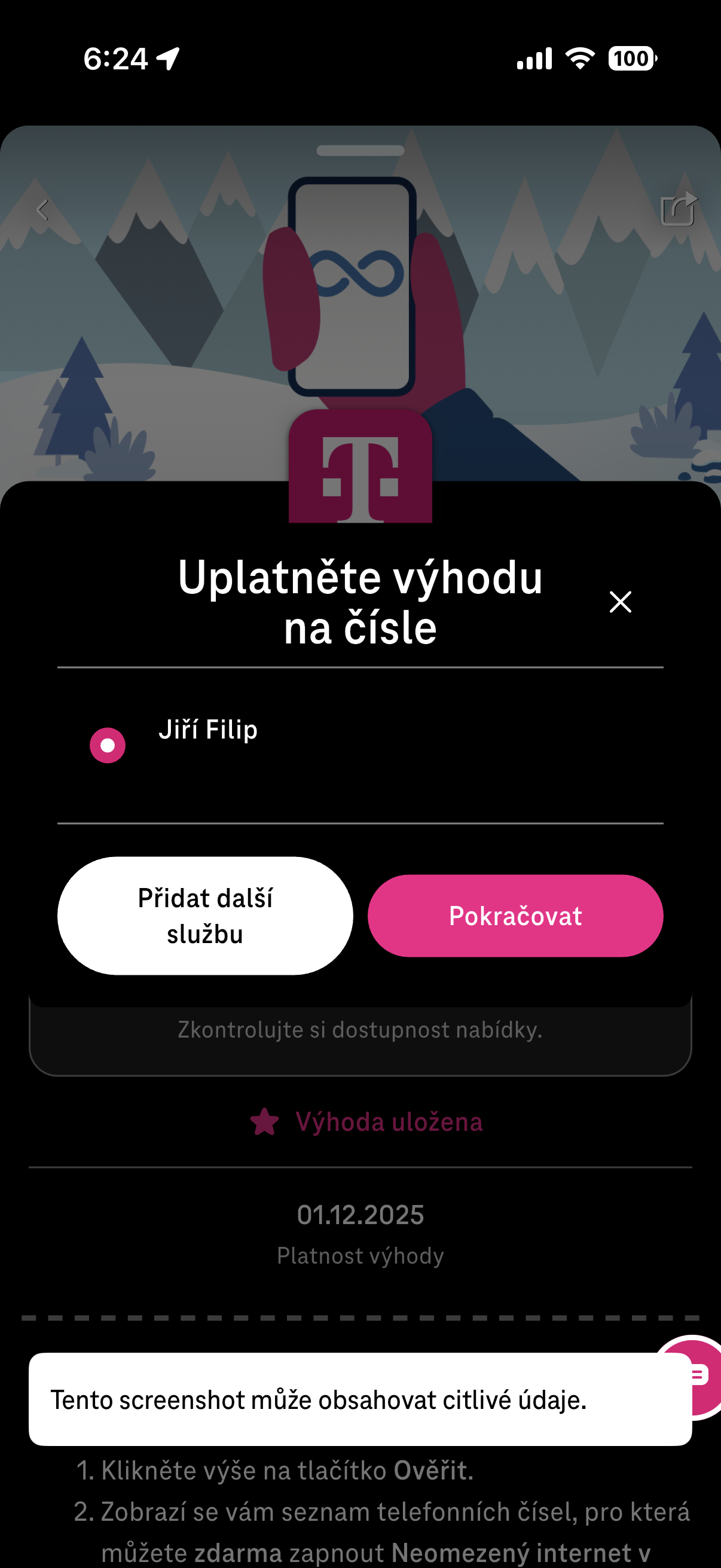Share this offer via share icon
The width and height of the screenshot is (721, 1568).
(x=678, y=209)
